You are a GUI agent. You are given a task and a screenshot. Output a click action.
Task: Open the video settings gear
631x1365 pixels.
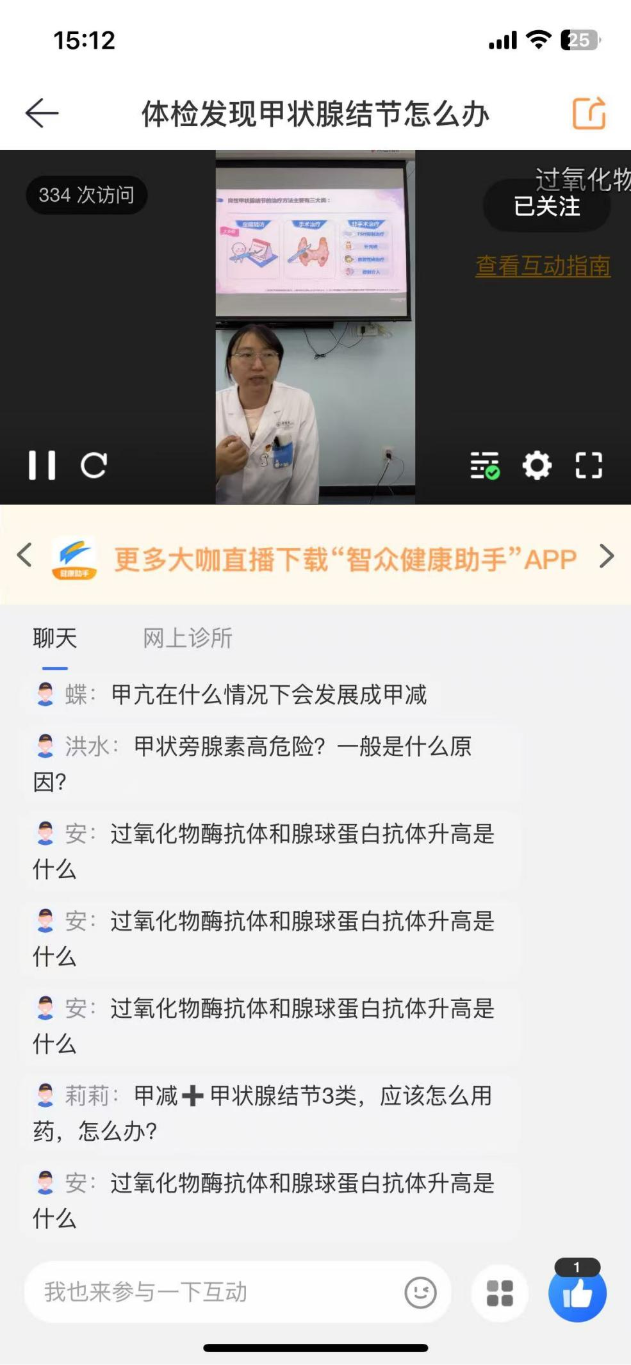537,465
